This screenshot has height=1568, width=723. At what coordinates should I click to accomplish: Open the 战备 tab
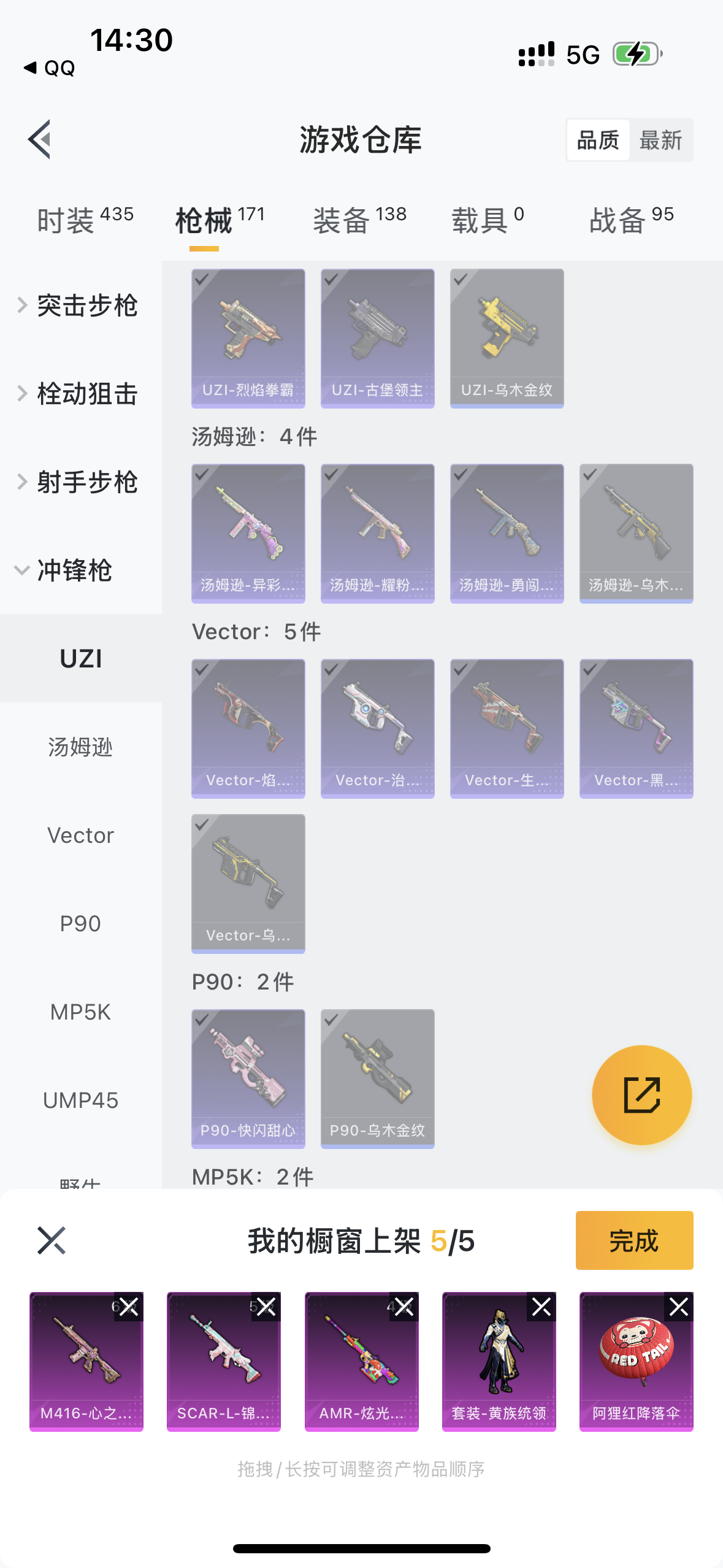[x=632, y=220]
